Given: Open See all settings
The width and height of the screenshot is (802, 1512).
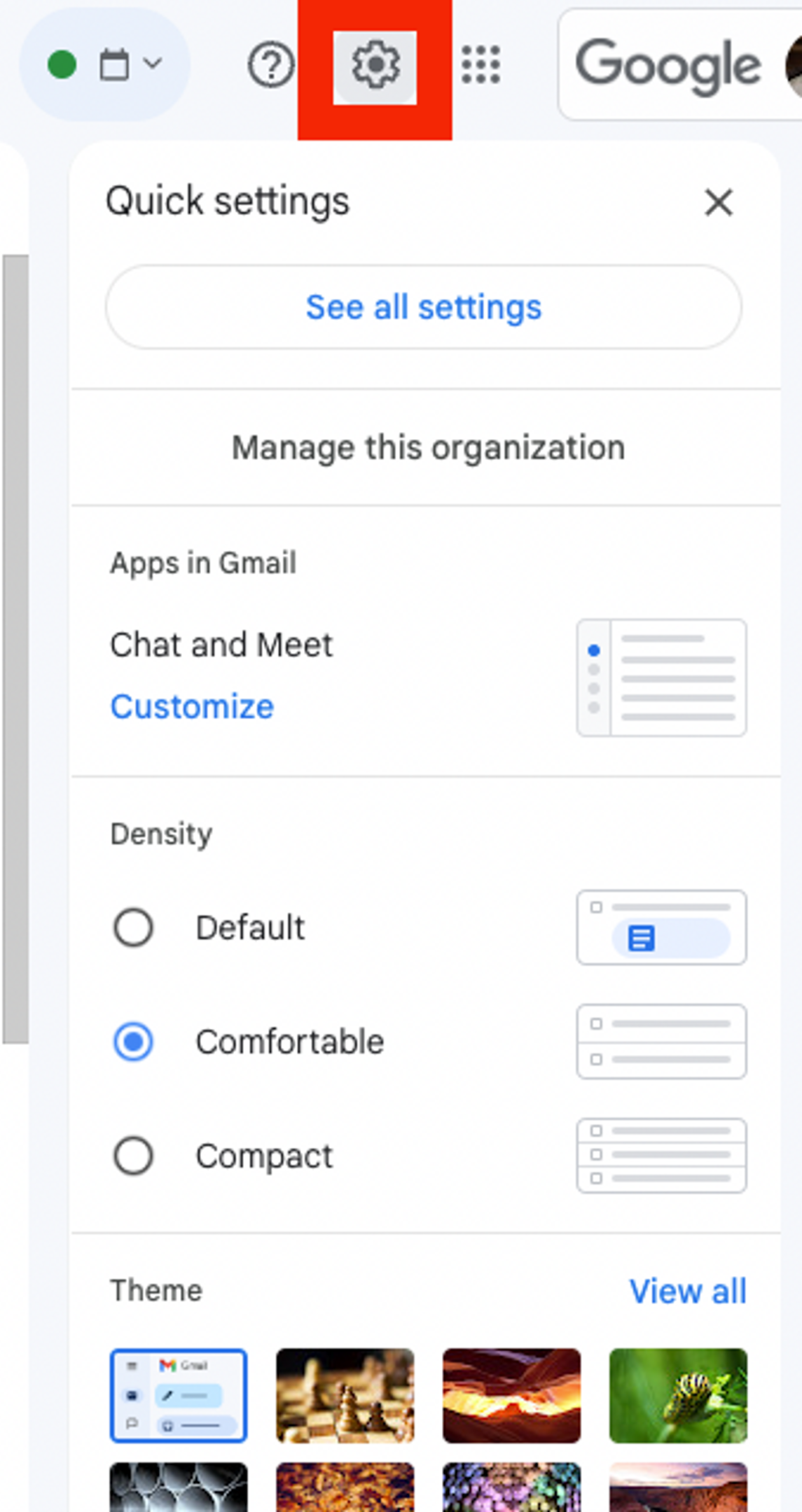Looking at the screenshot, I should coord(424,307).
